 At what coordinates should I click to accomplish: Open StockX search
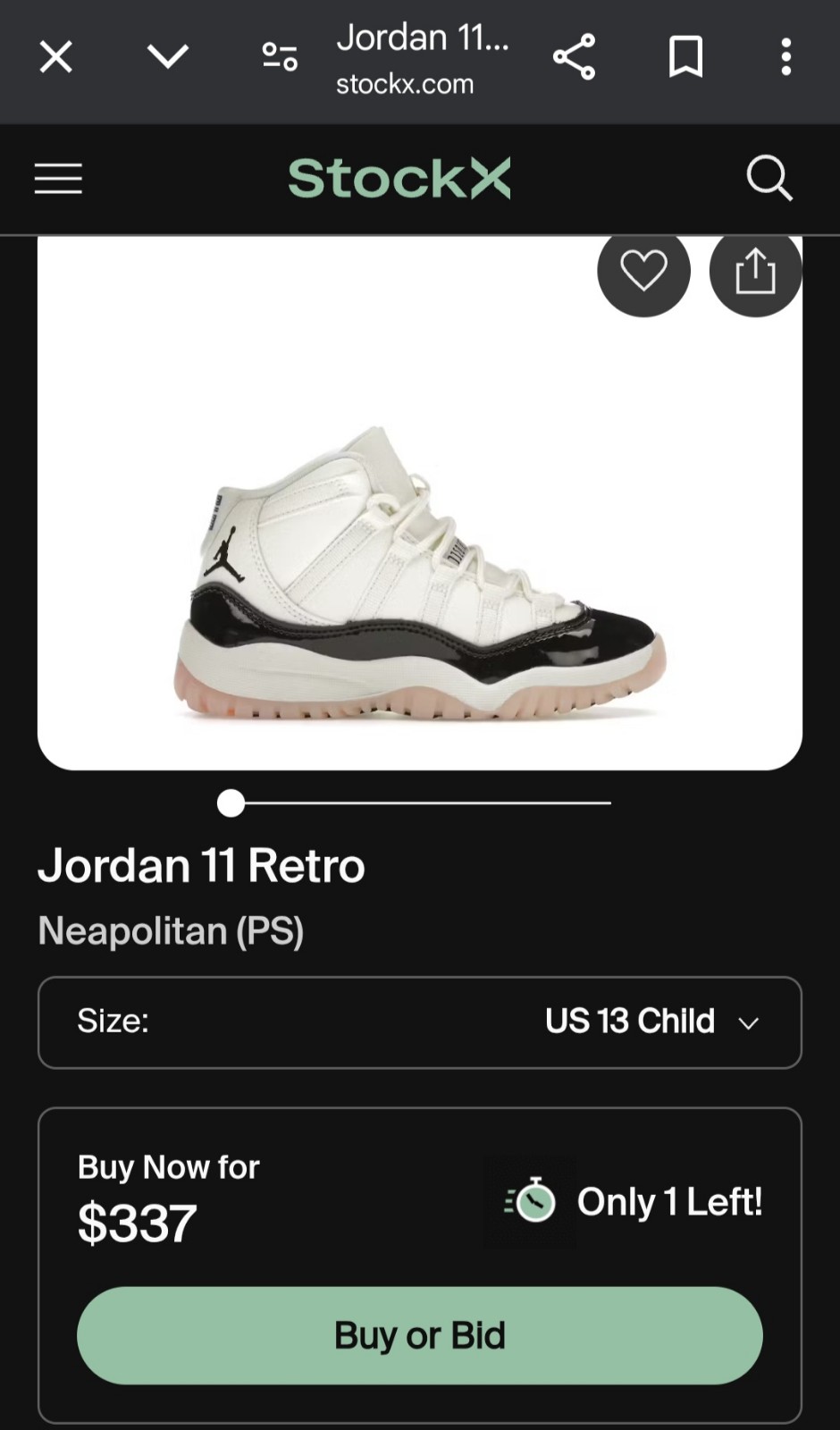(x=769, y=178)
